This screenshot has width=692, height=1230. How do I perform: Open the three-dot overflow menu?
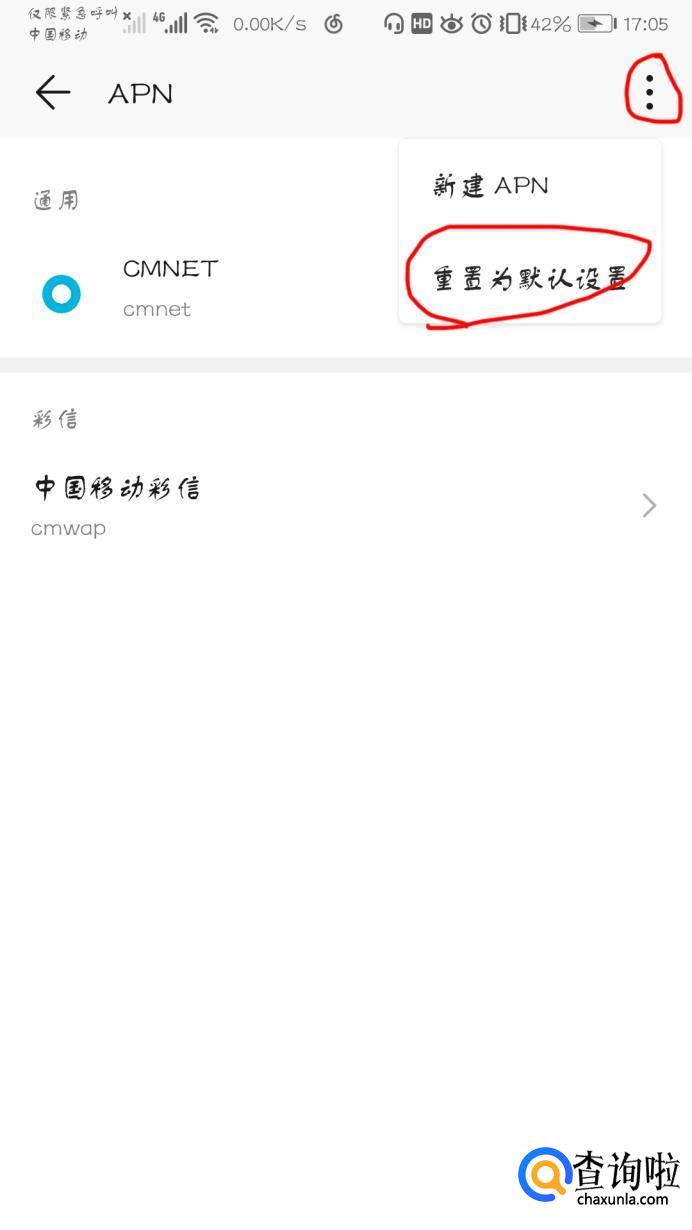[650, 93]
